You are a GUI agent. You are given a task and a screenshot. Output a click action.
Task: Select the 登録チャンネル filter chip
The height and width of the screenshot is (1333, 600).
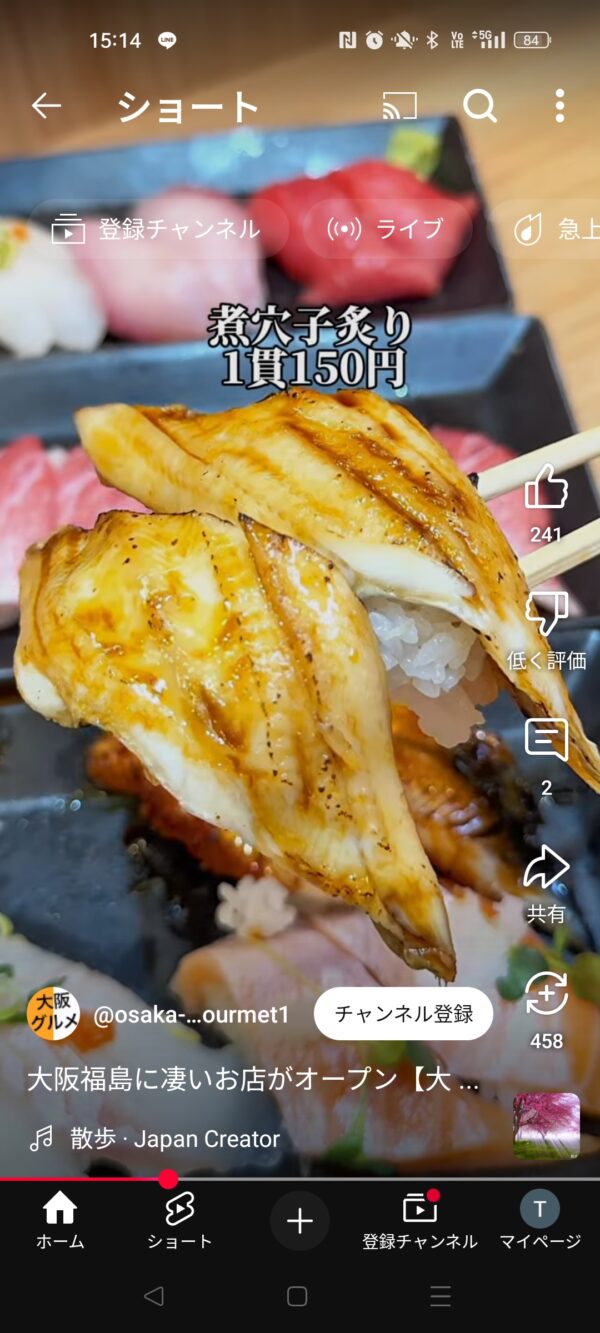pos(158,229)
